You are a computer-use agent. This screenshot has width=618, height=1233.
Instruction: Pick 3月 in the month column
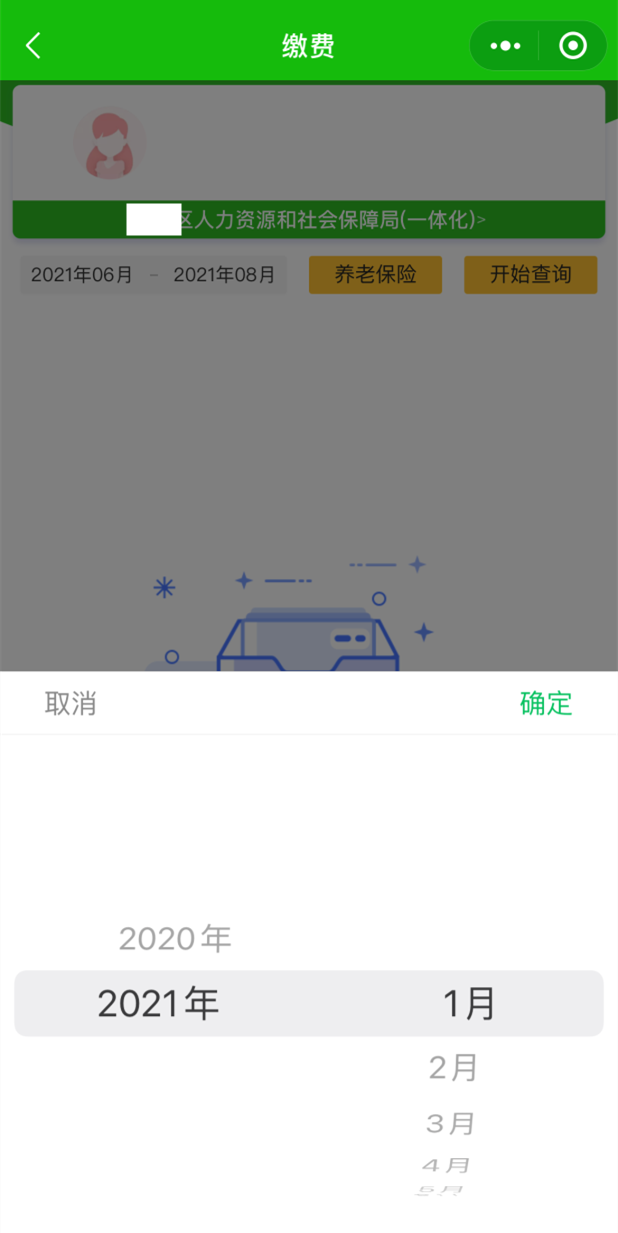(450, 1124)
